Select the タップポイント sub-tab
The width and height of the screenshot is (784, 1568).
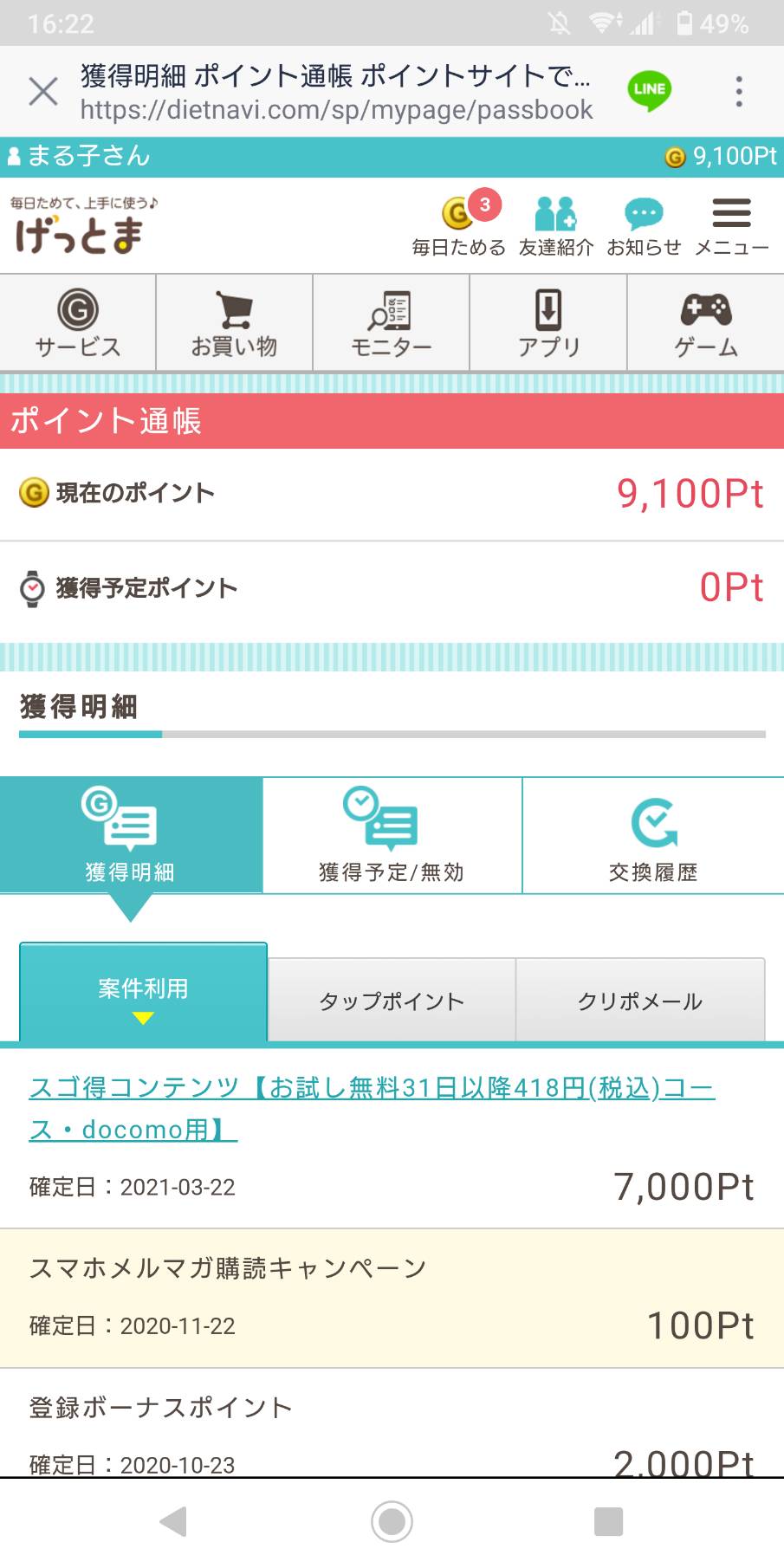392,1000
